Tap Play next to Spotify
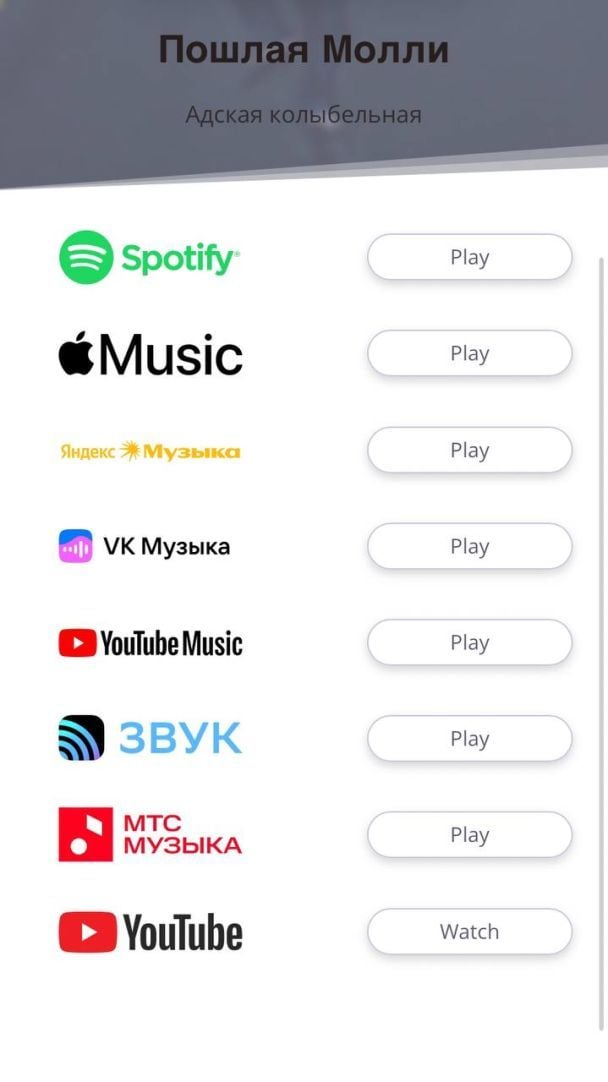This screenshot has height=1082, width=608. click(469, 257)
